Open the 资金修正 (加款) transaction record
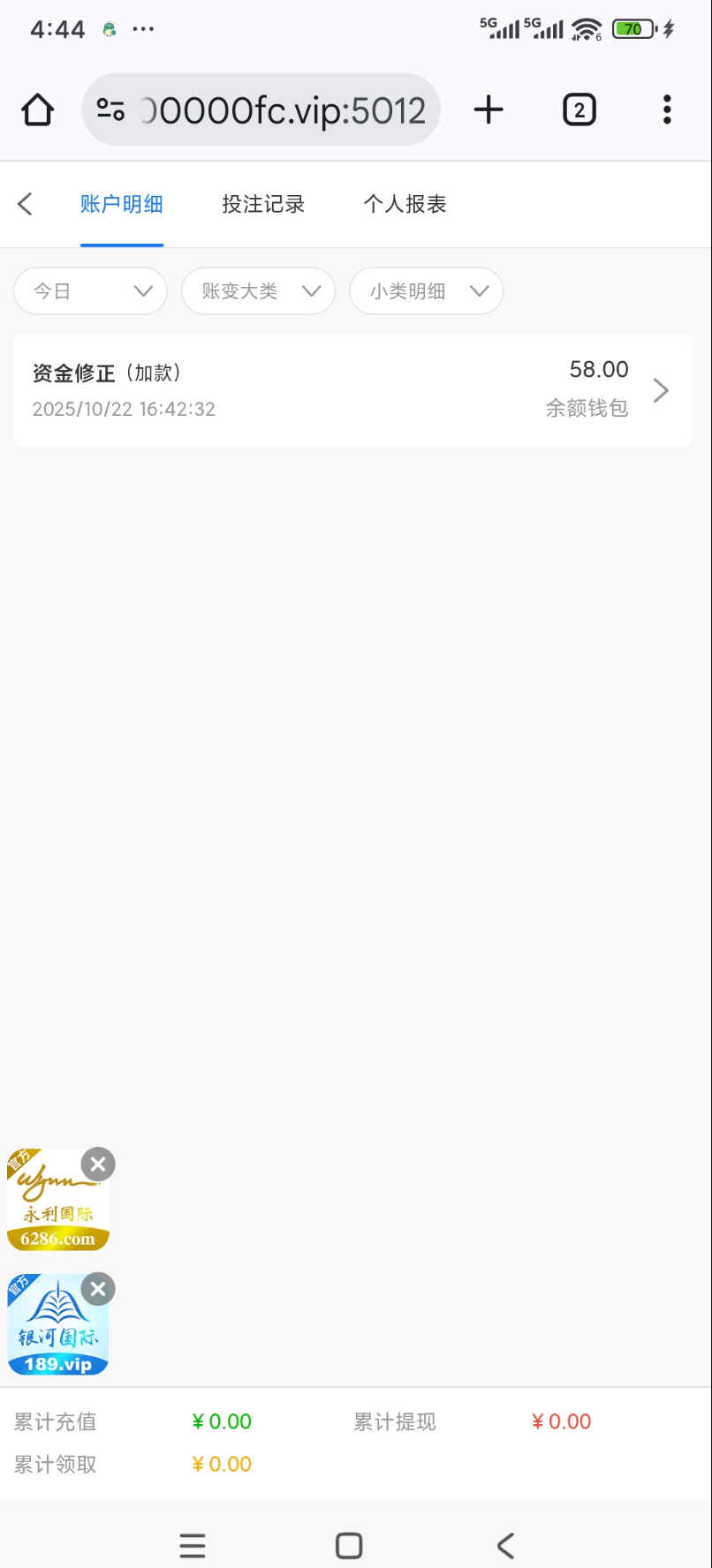 (x=352, y=390)
